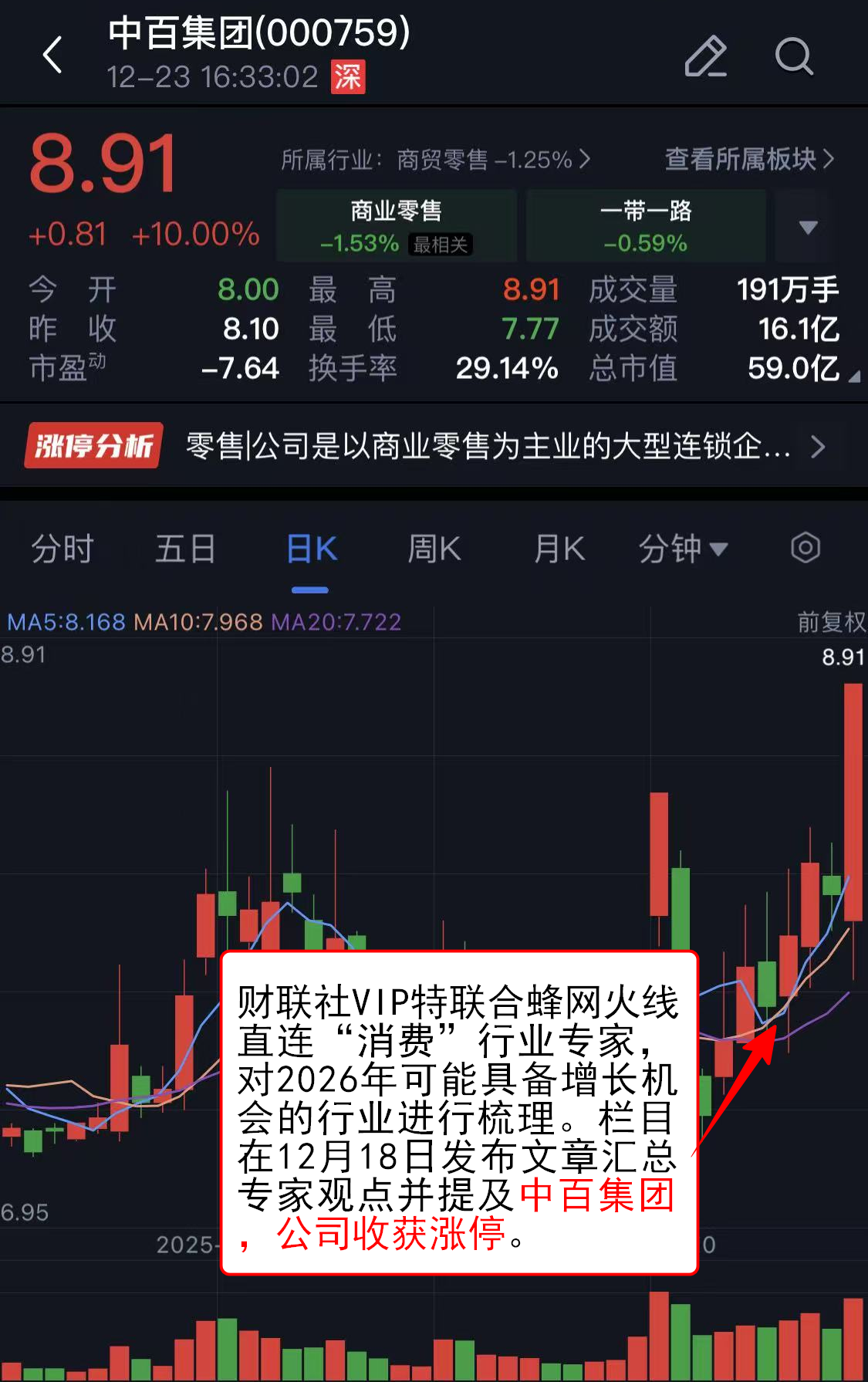Open chart settings hexagon icon
The height and width of the screenshot is (1382, 868).
pyautogui.click(x=805, y=548)
